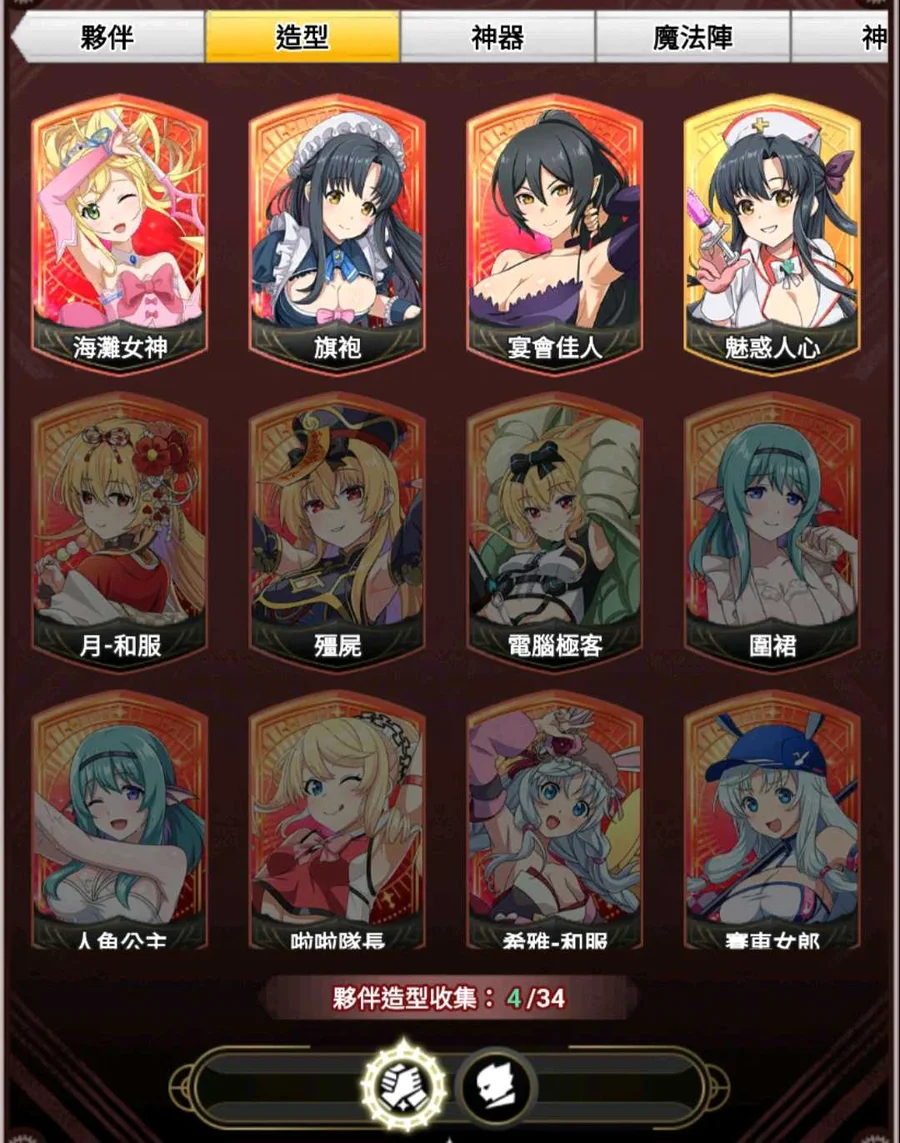
Task: View the 圍裙 costume card
Action: (x=771, y=530)
